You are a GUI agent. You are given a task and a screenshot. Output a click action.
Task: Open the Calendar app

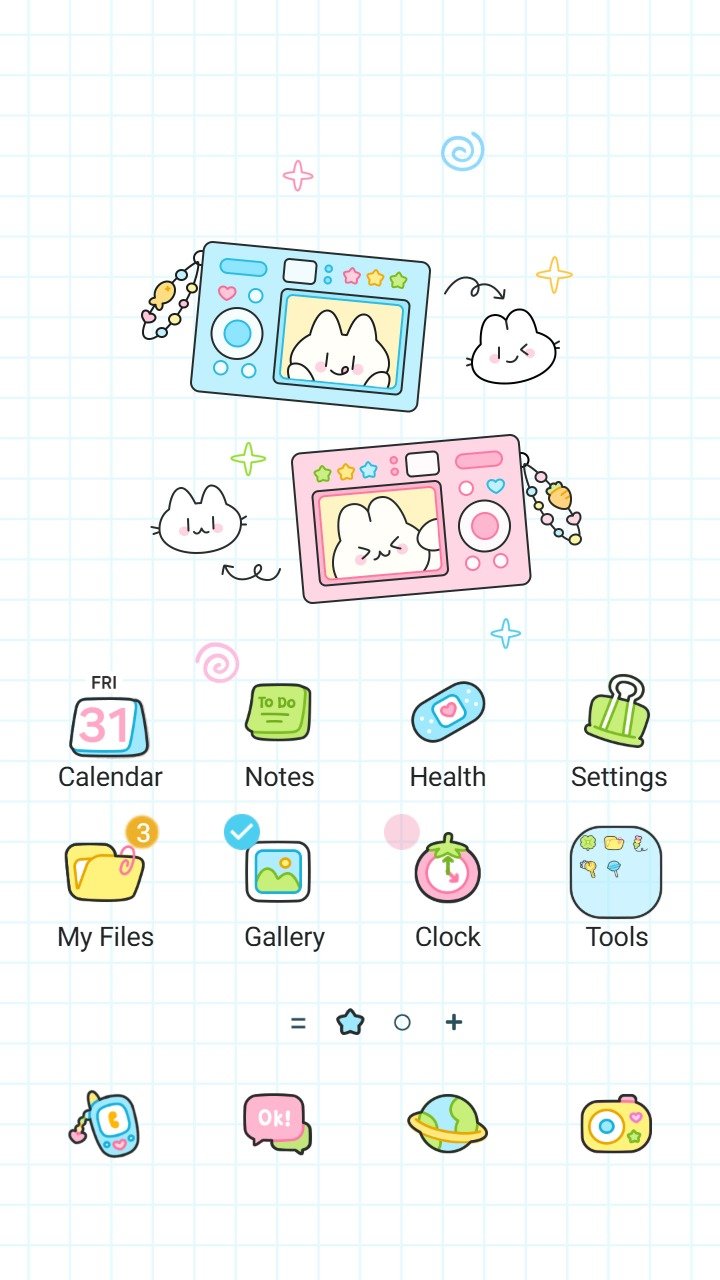[x=109, y=724]
